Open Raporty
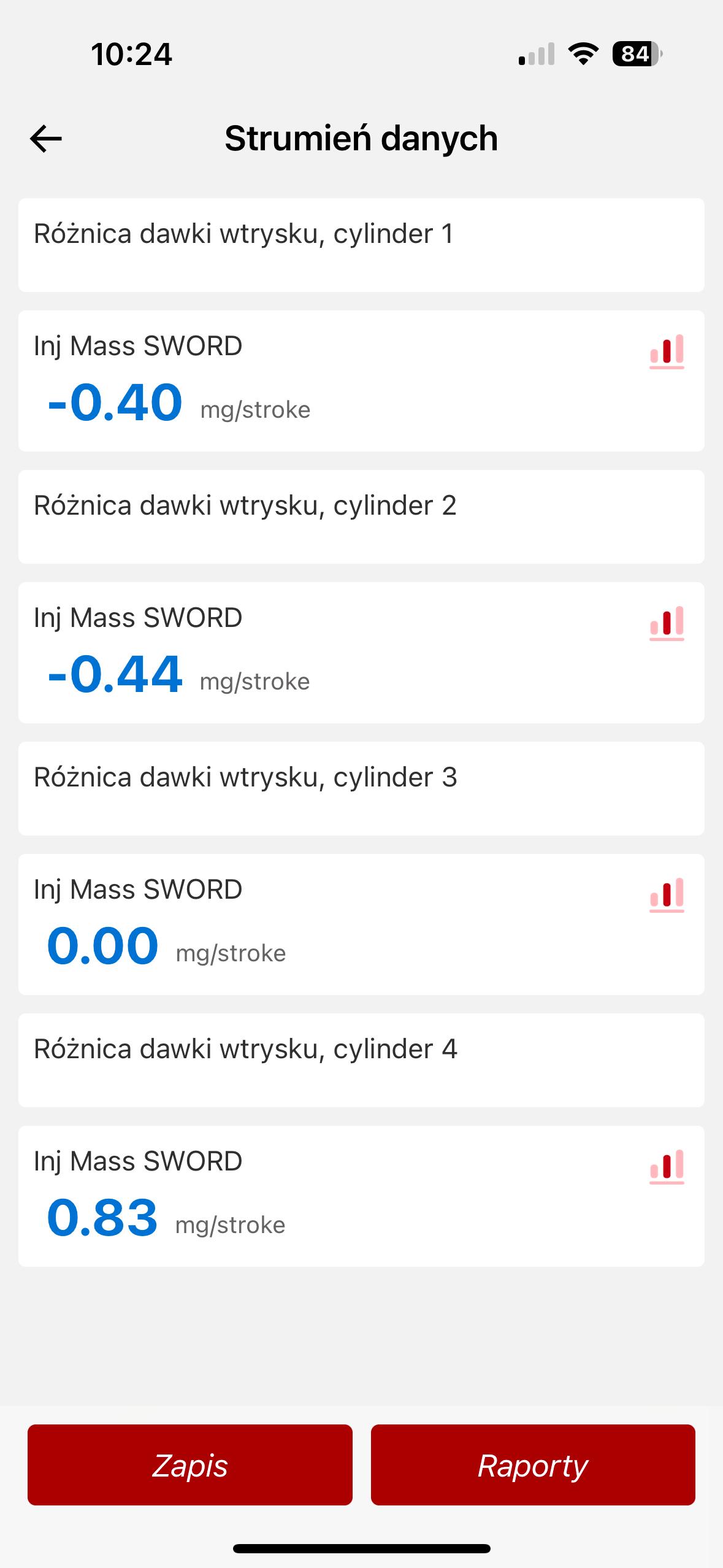Screen dimensions: 723x1568 532,1464
